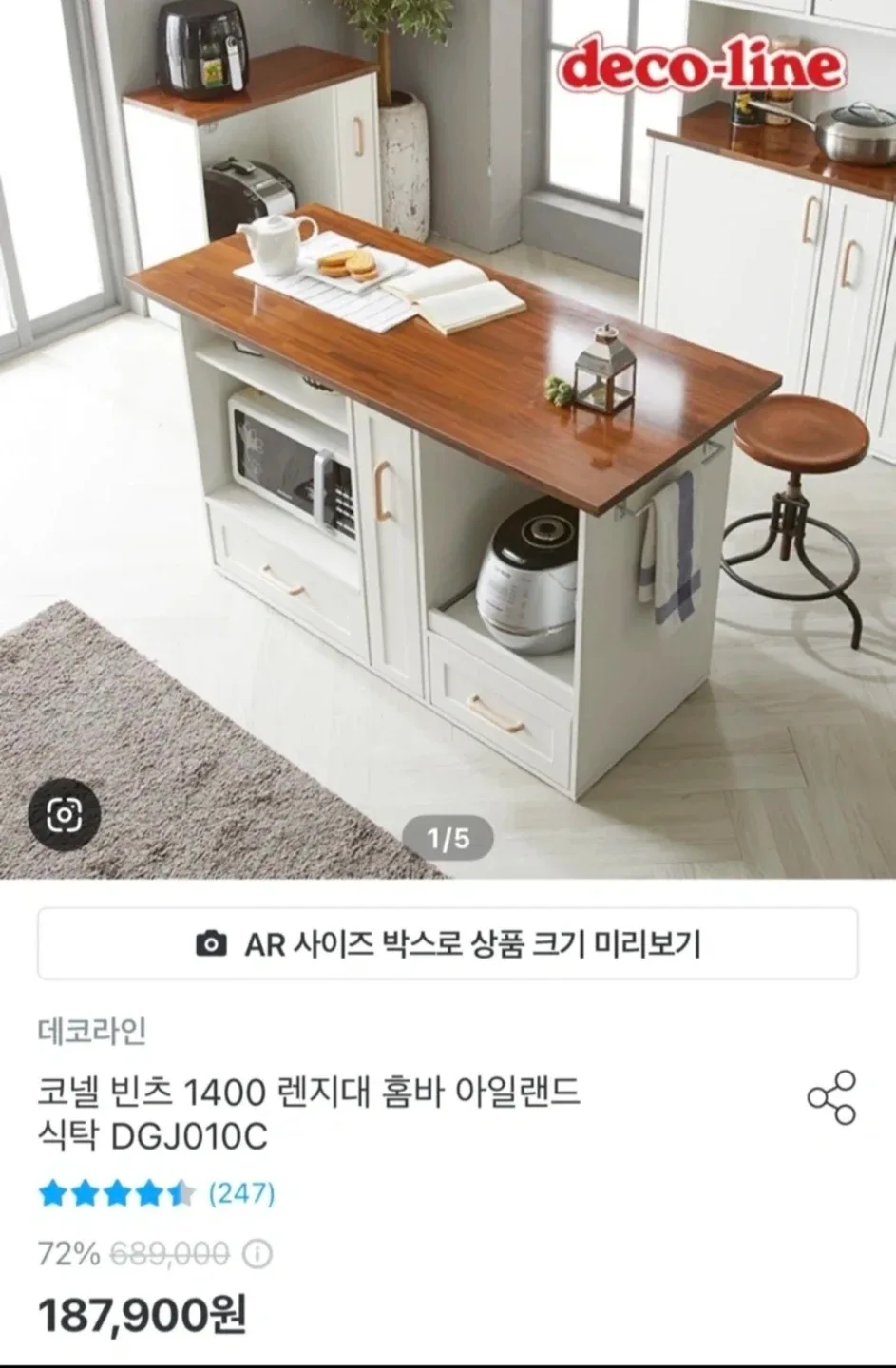
Task: Share this product
Action: [x=831, y=1098]
